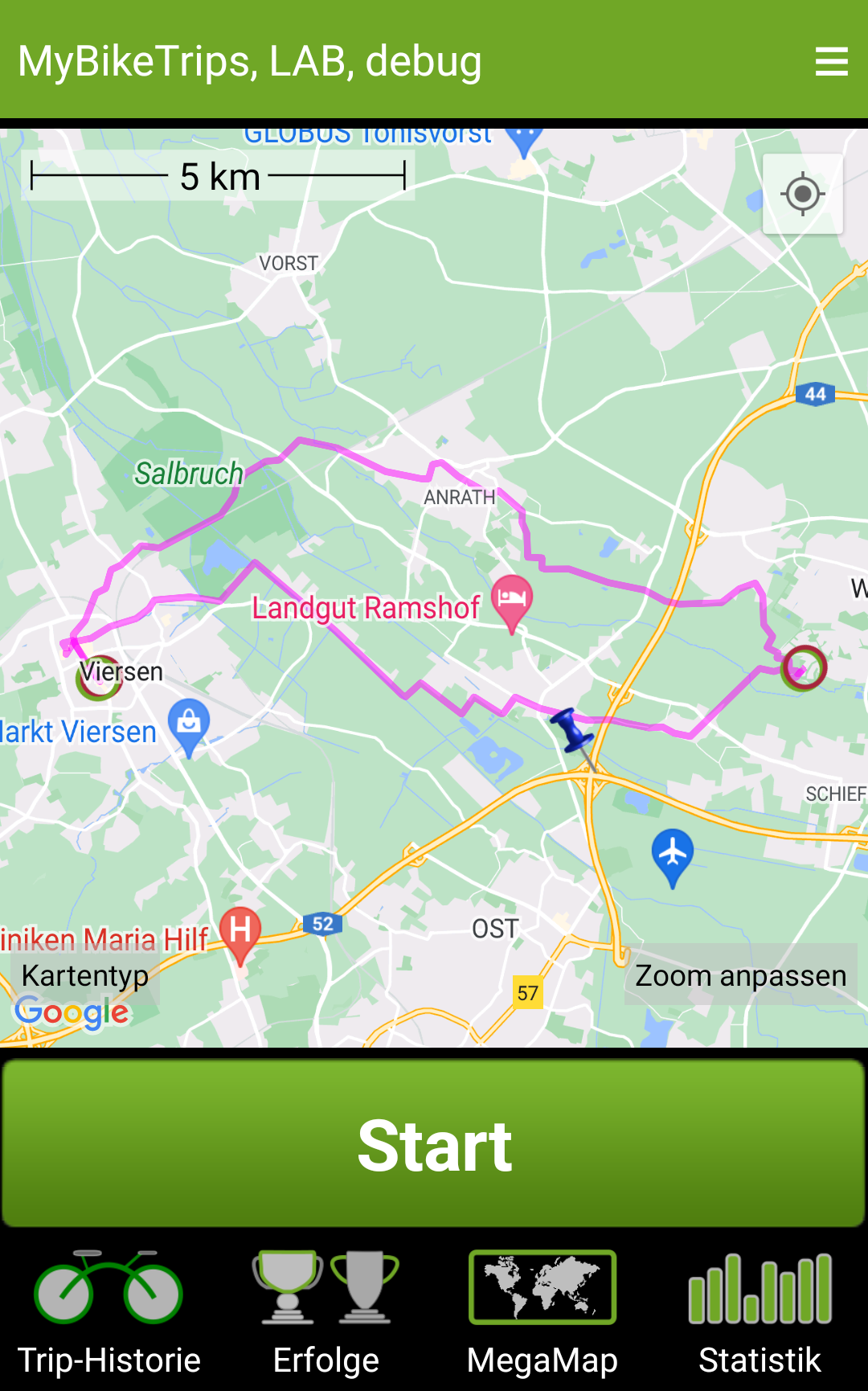Tap Zoom anpassen button

pos(740,975)
